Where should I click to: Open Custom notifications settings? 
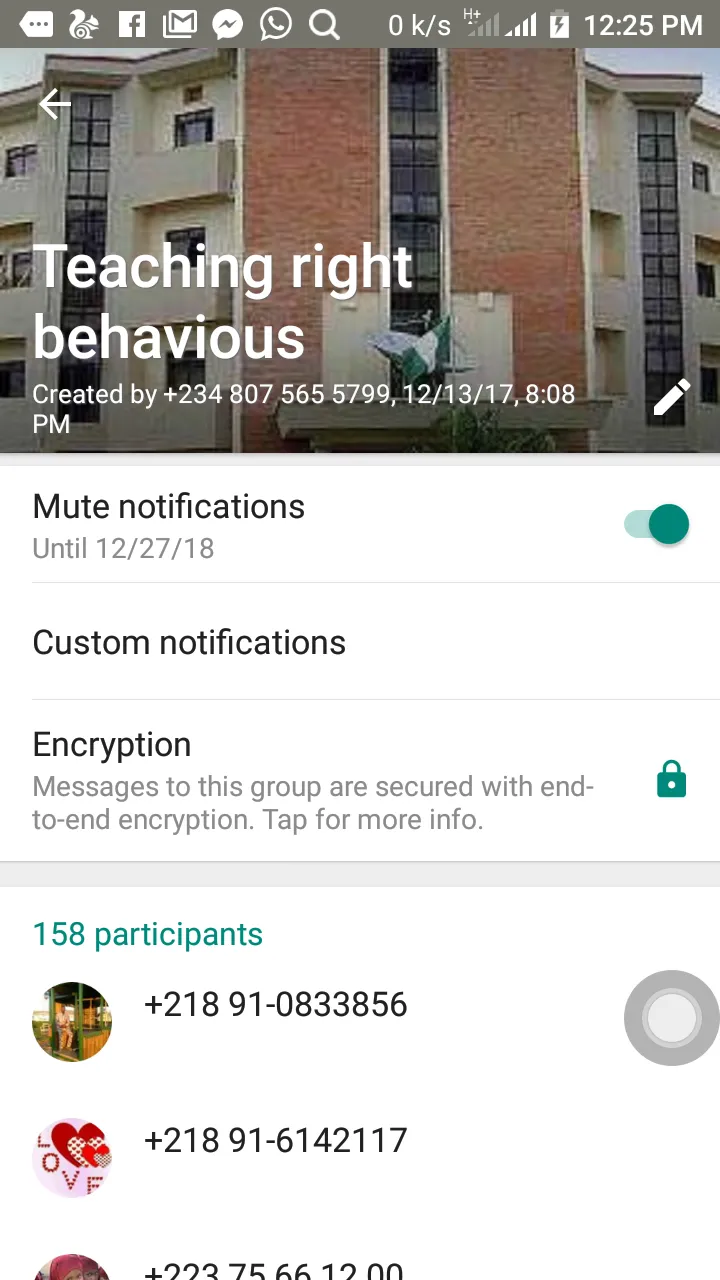click(189, 642)
